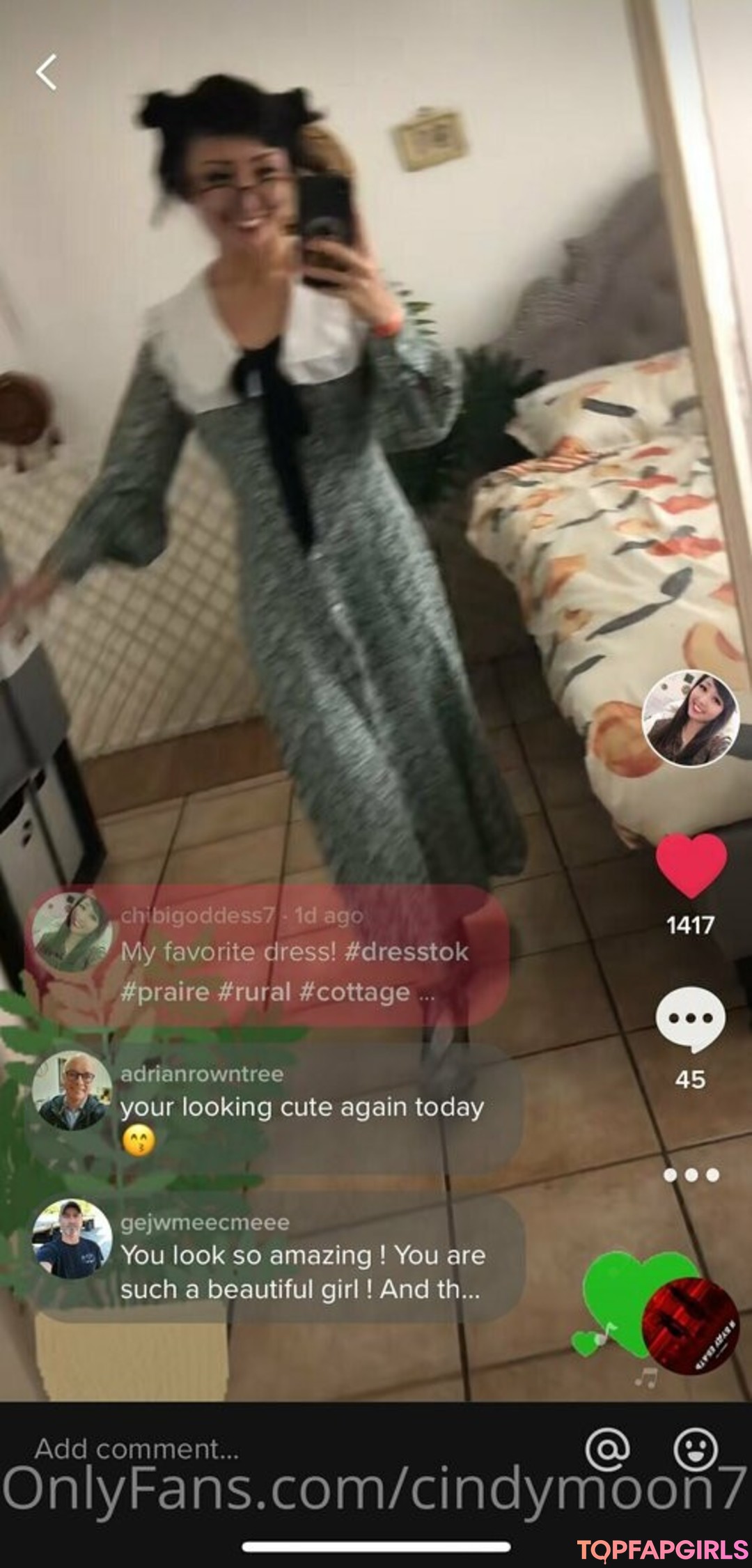Viewport: 752px width, 1568px height.
Task: Tap the @ mention icon
Action: [x=607, y=1449]
